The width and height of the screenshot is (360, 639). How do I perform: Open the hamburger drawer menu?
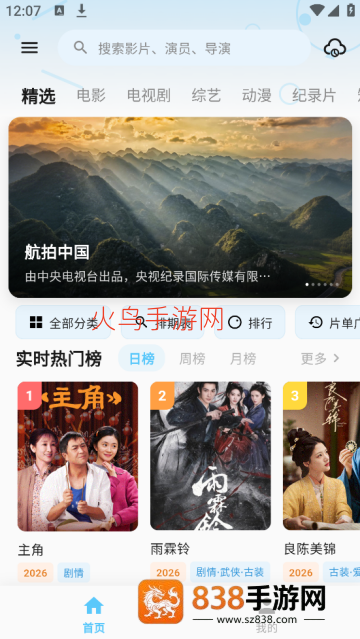[29, 48]
